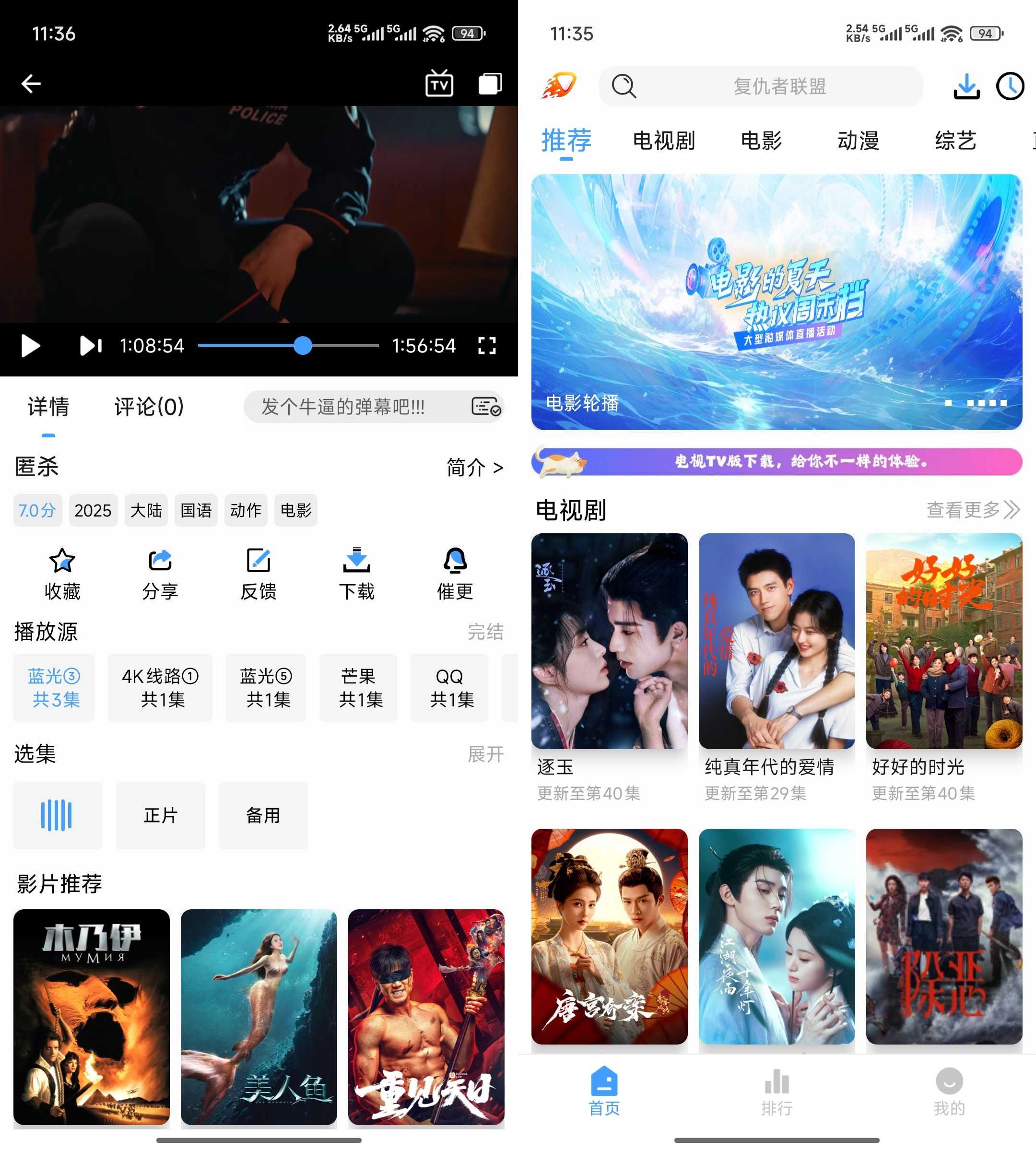Select the 4K线路① playback source
Screen dimensions: 1036x1151
159,688
